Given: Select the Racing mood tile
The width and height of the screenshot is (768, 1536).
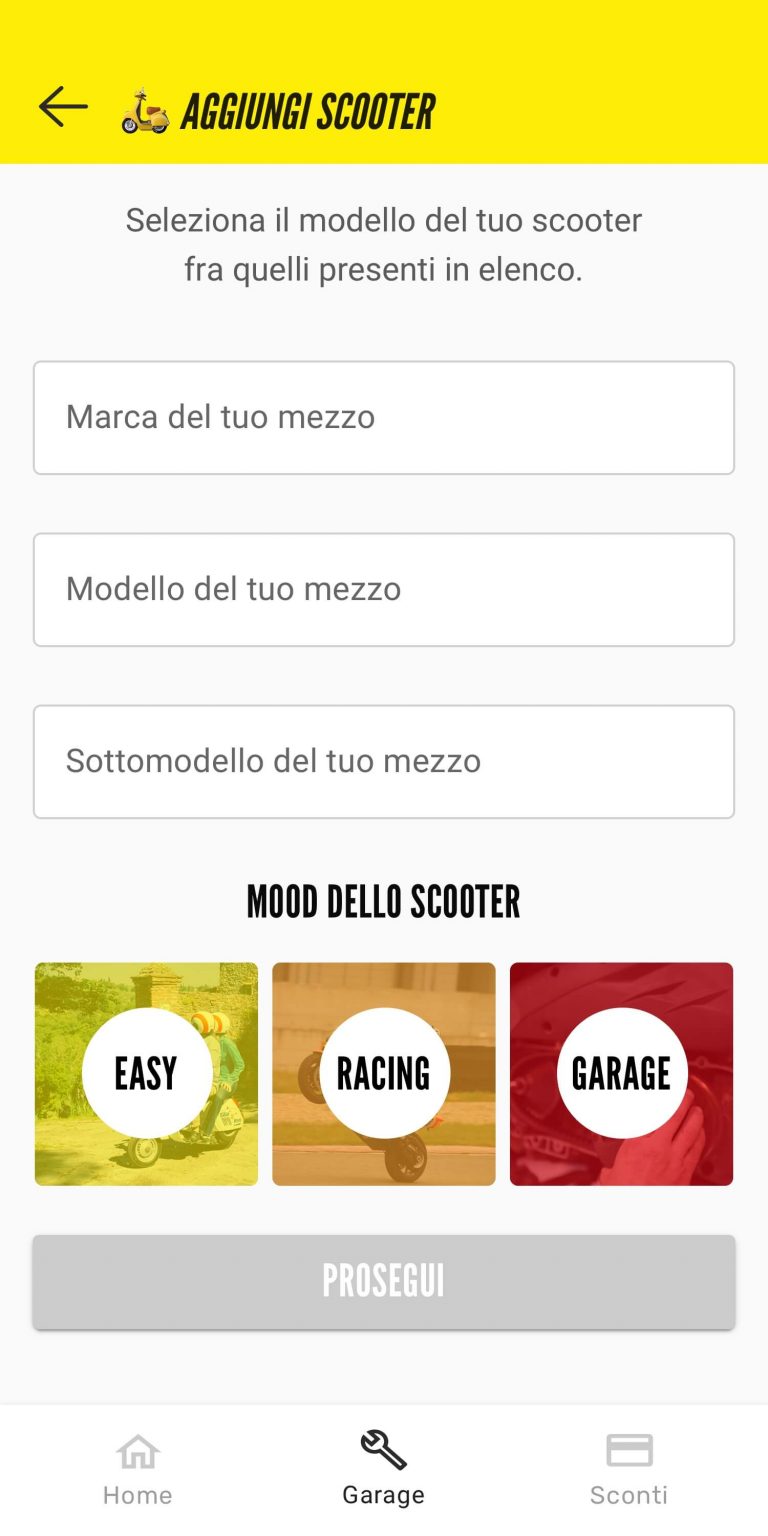Looking at the screenshot, I should [384, 1074].
